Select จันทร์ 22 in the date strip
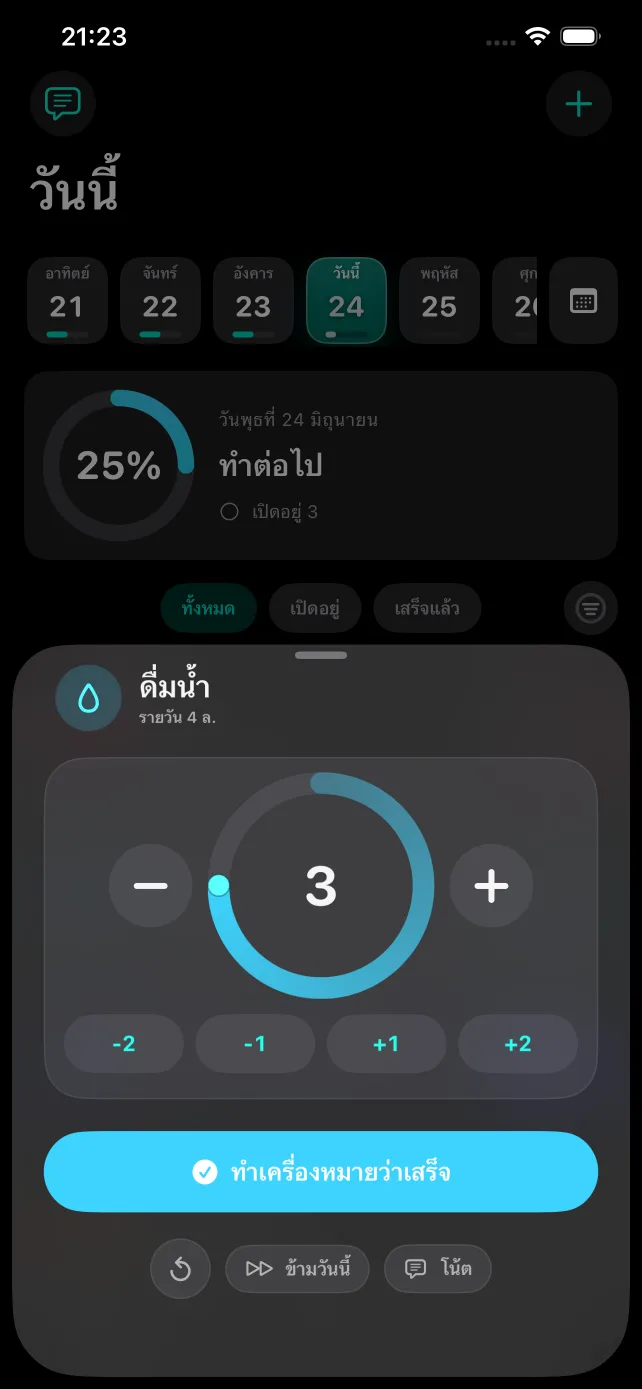 click(160, 301)
